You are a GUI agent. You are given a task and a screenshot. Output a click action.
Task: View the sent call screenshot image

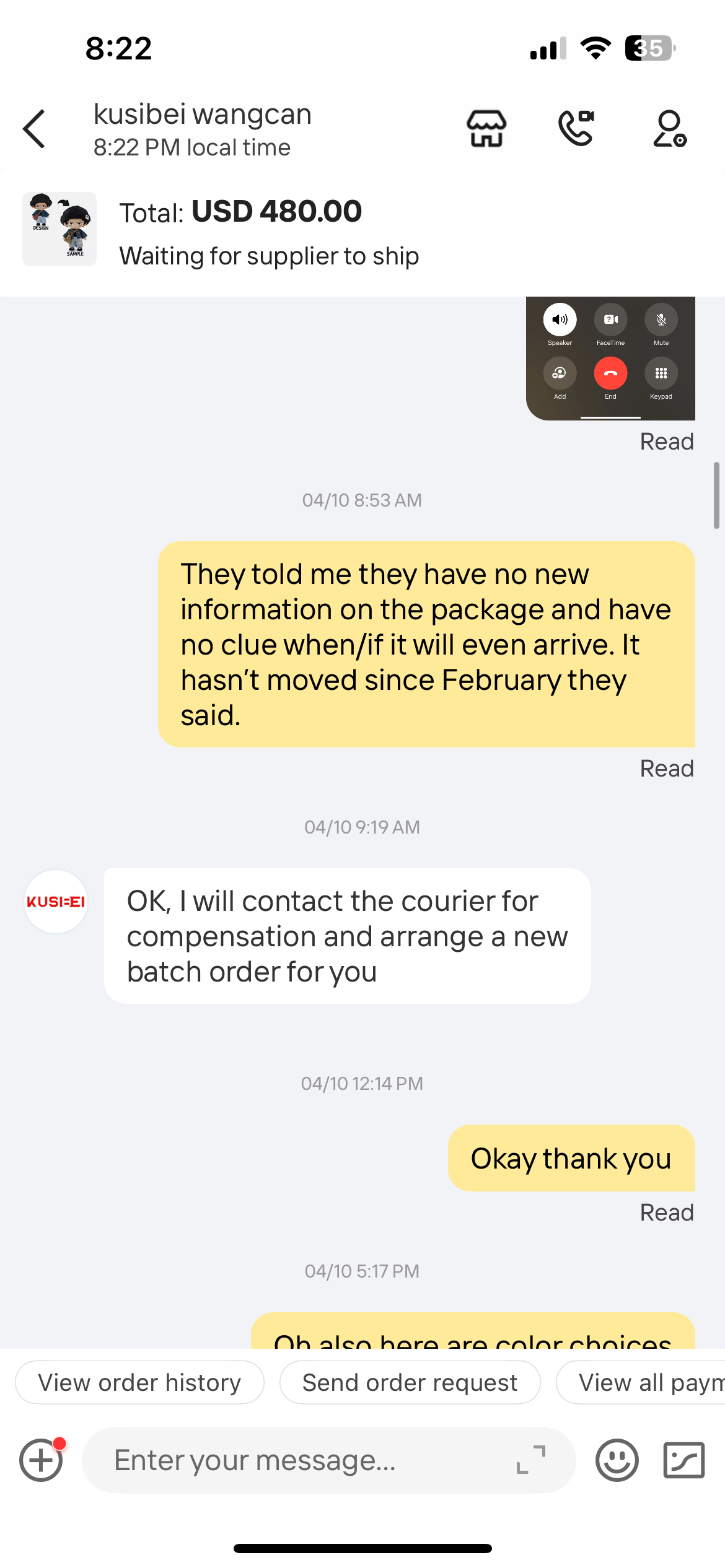610,358
